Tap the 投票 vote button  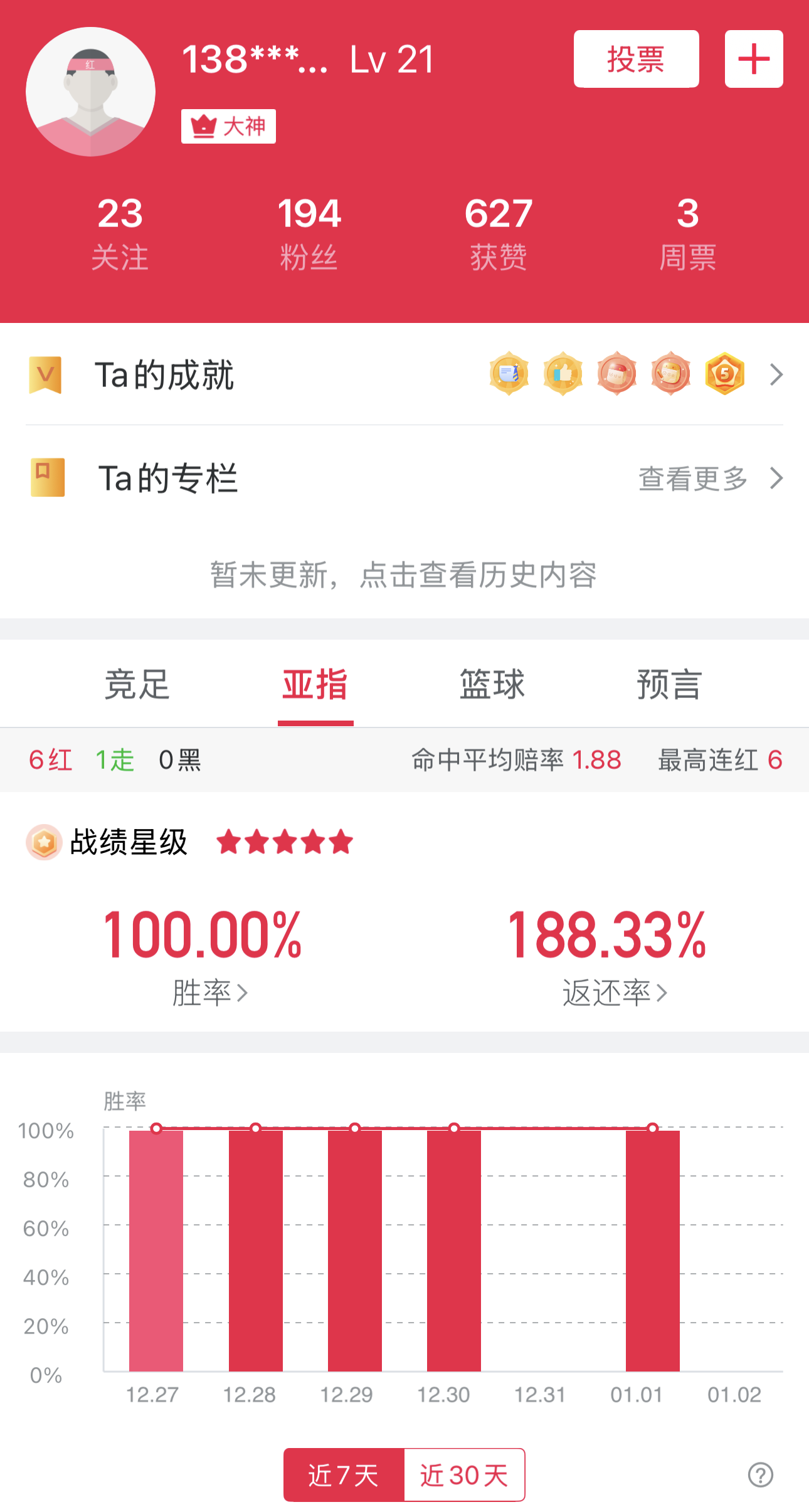point(636,59)
